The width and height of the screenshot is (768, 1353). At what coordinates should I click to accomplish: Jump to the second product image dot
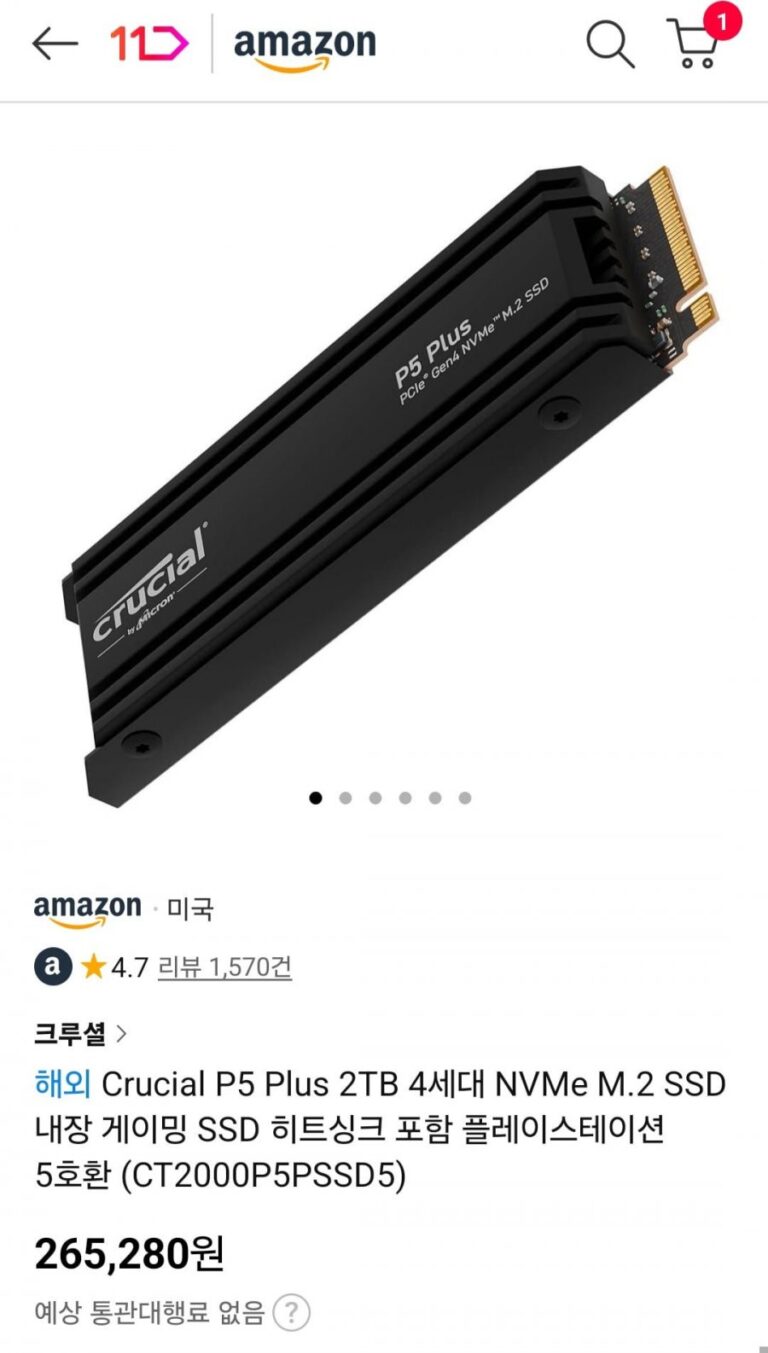point(345,798)
